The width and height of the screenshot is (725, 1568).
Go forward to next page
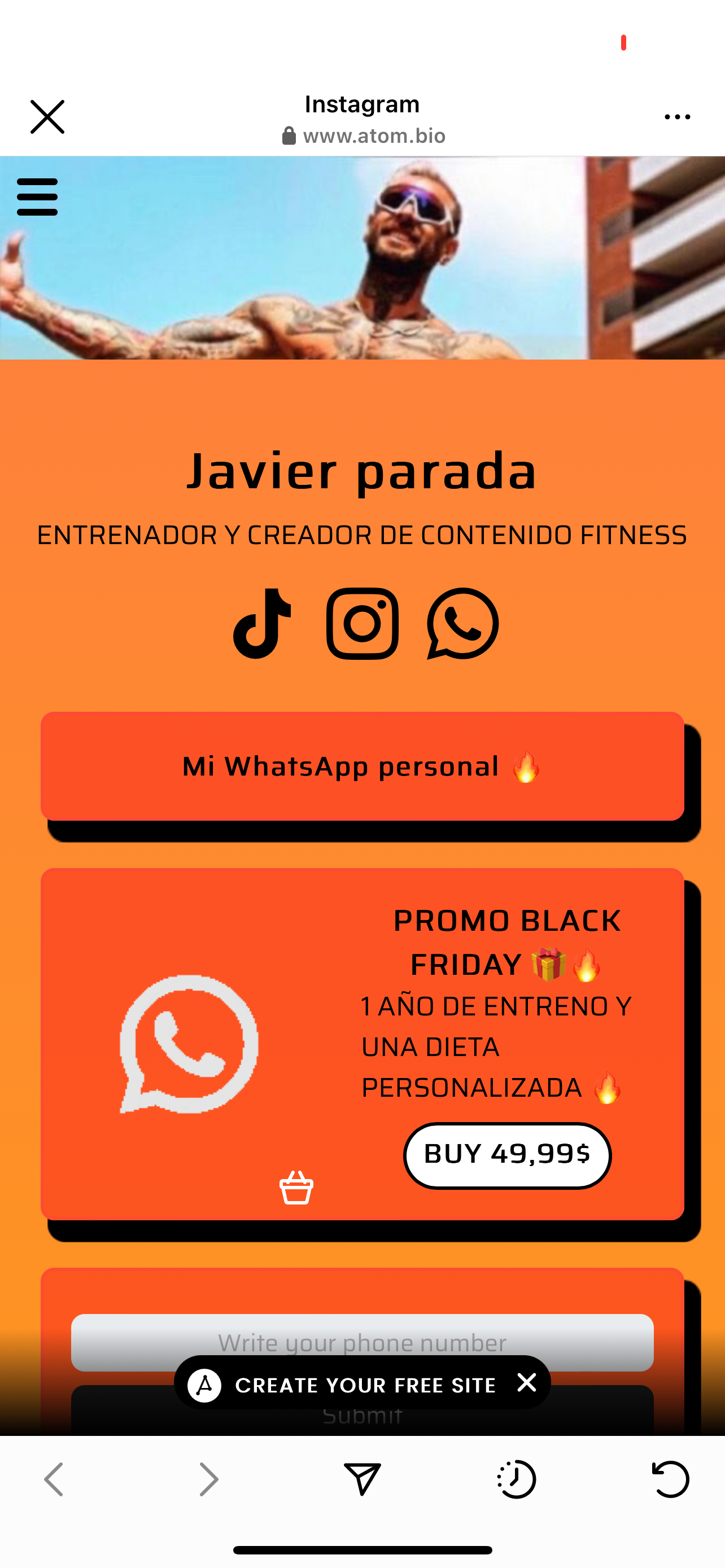tap(208, 1478)
